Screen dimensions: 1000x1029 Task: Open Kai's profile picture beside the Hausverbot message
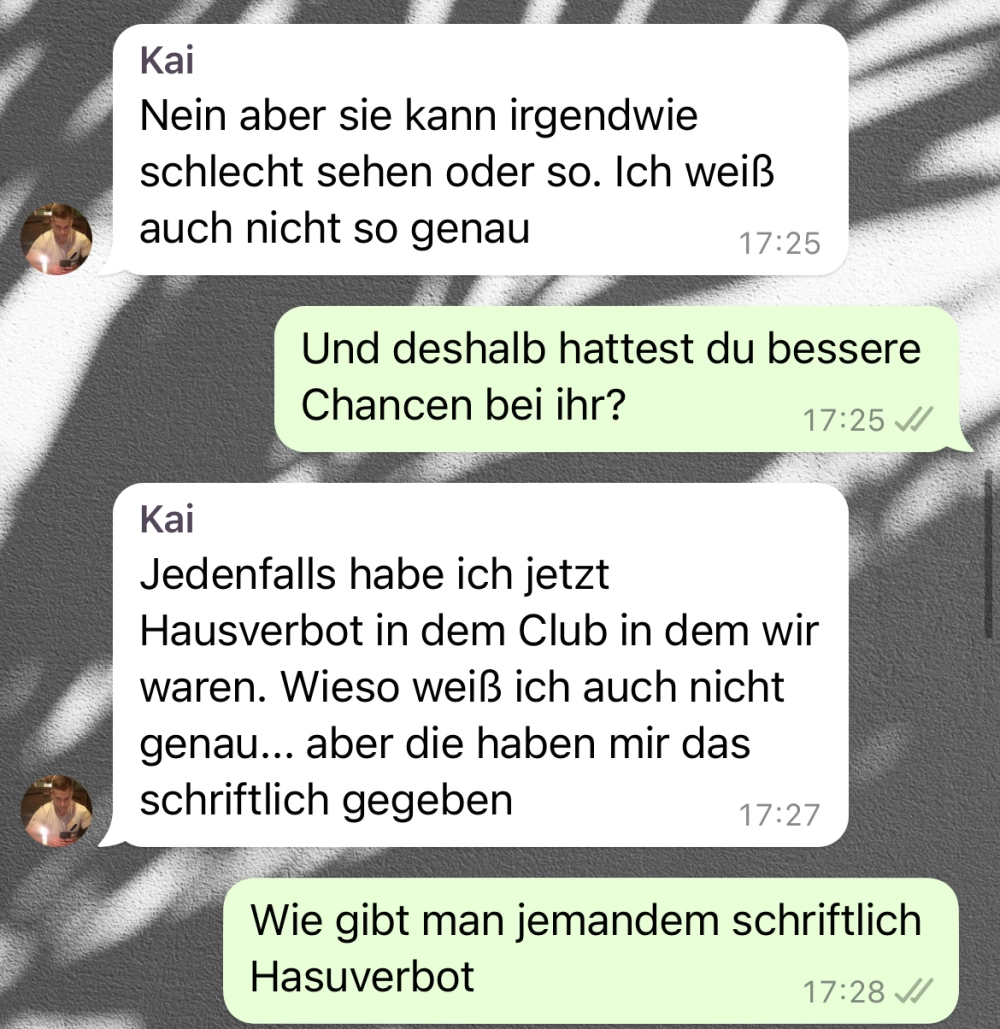56,810
